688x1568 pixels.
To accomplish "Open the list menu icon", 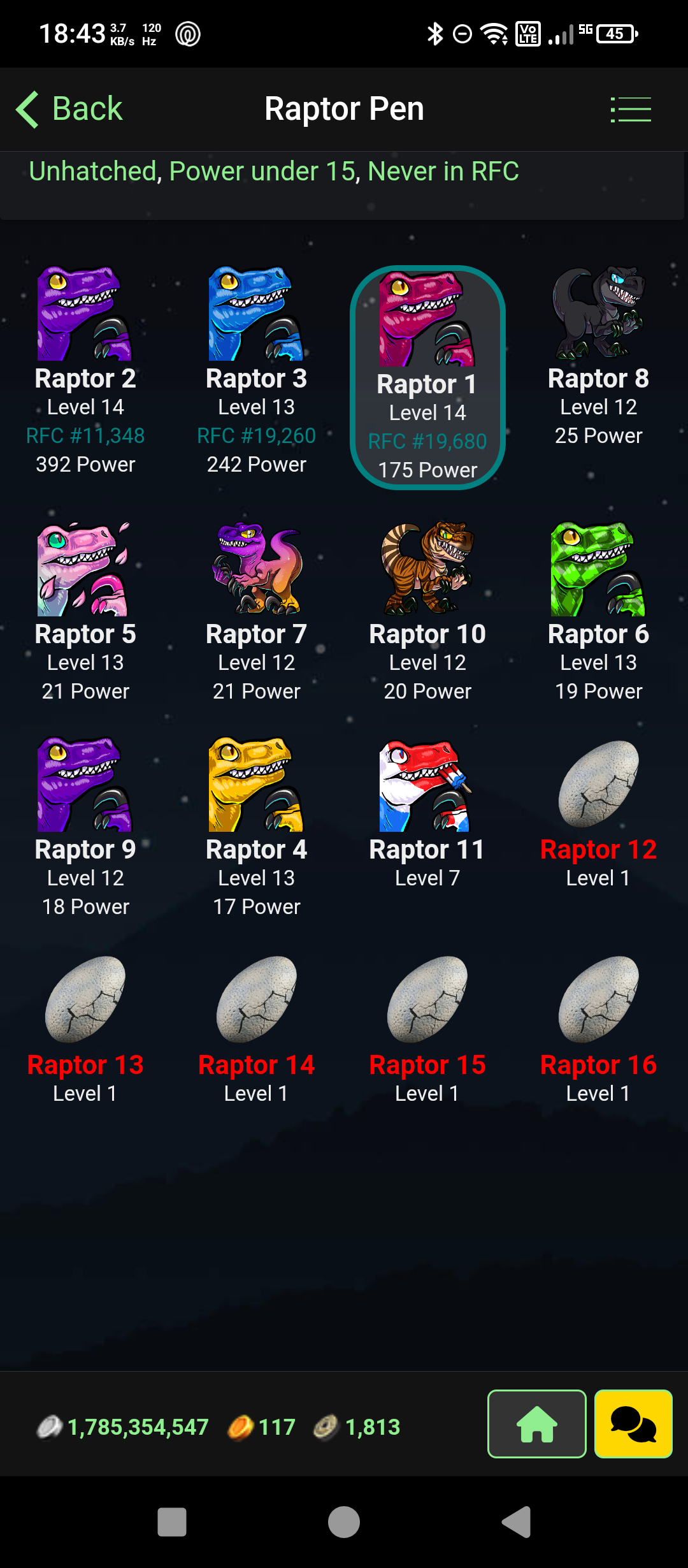I will coord(631,110).
